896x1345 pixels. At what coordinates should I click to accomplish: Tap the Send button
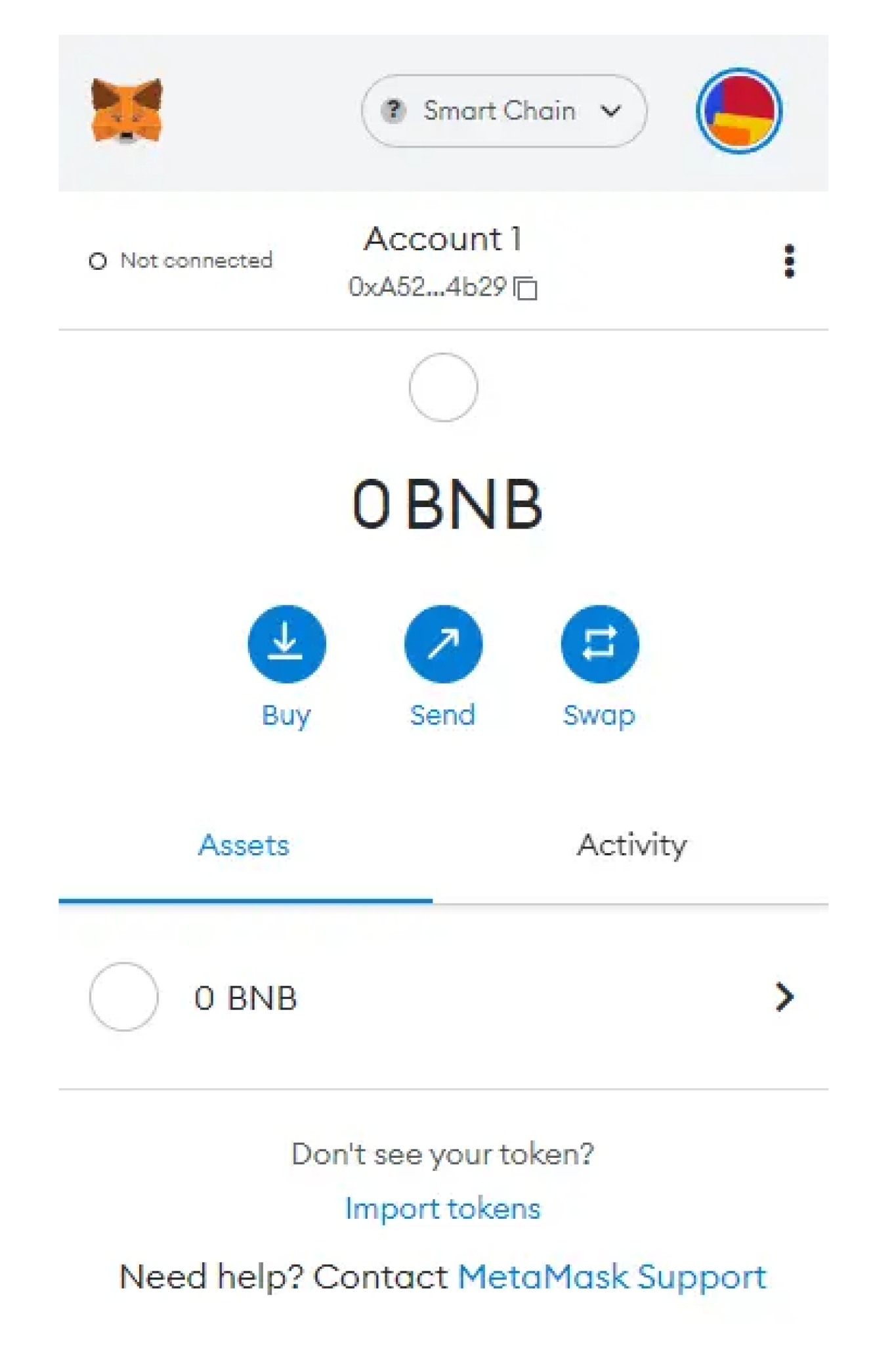(x=443, y=644)
